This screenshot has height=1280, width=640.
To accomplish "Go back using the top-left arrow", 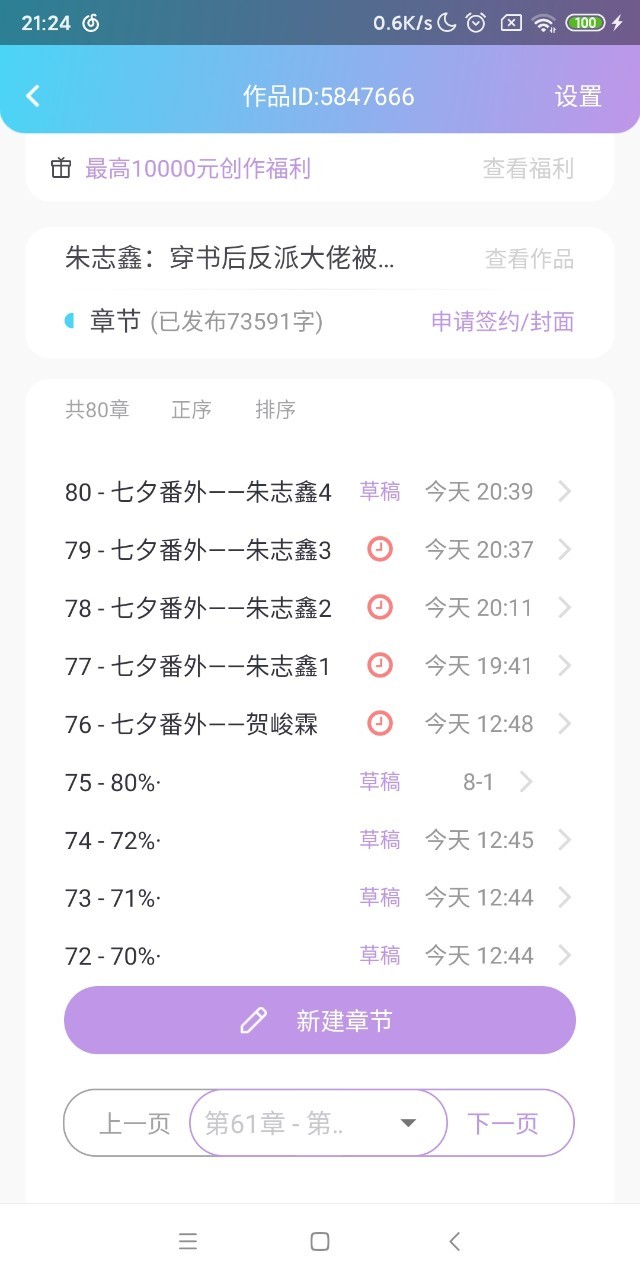I will pyautogui.click(x=33, y=96).
